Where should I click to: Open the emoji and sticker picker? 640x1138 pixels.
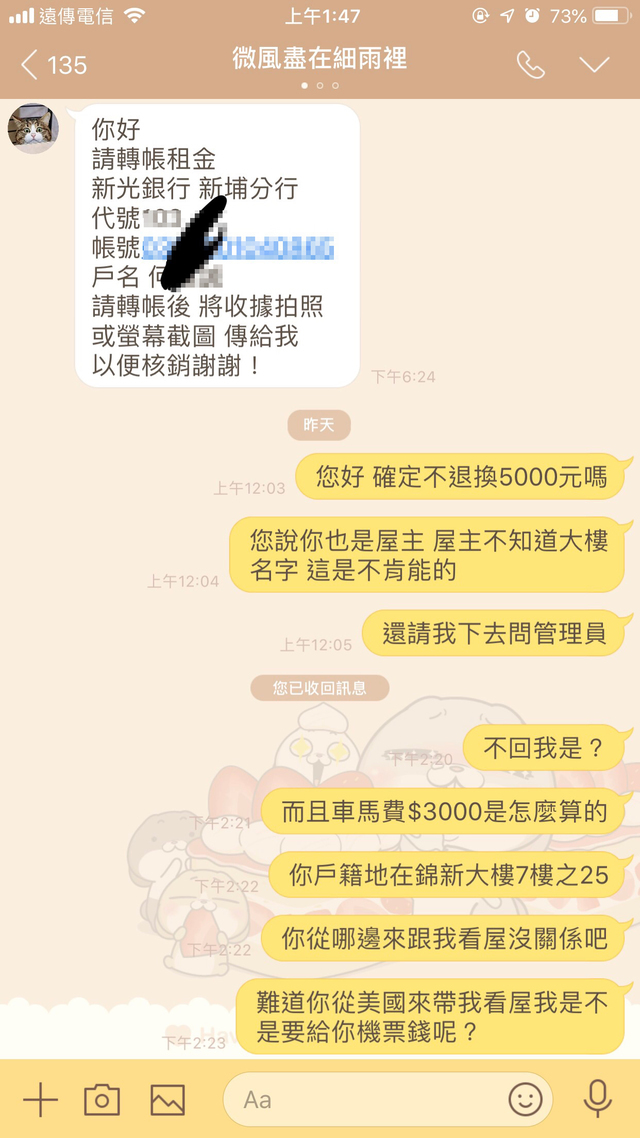(525, 1100)
